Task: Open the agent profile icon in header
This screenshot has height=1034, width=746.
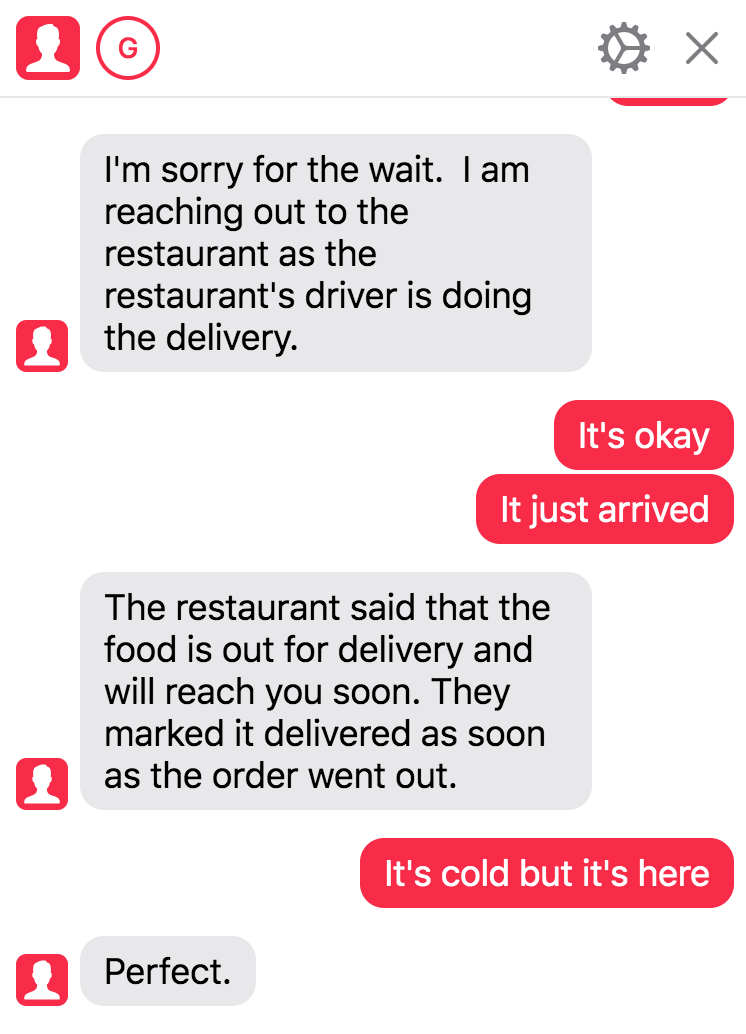Action: [47, 48]
